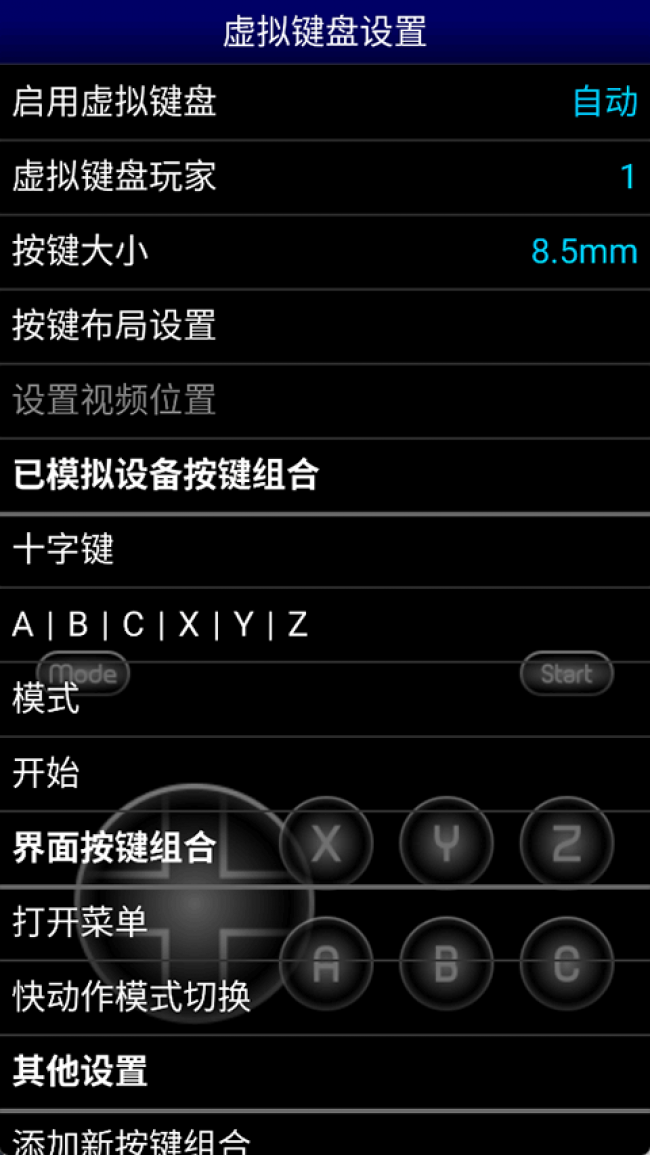Tap 添加新按键组合
Screen dimensions: 650x1155
(x=325, y=1138)
